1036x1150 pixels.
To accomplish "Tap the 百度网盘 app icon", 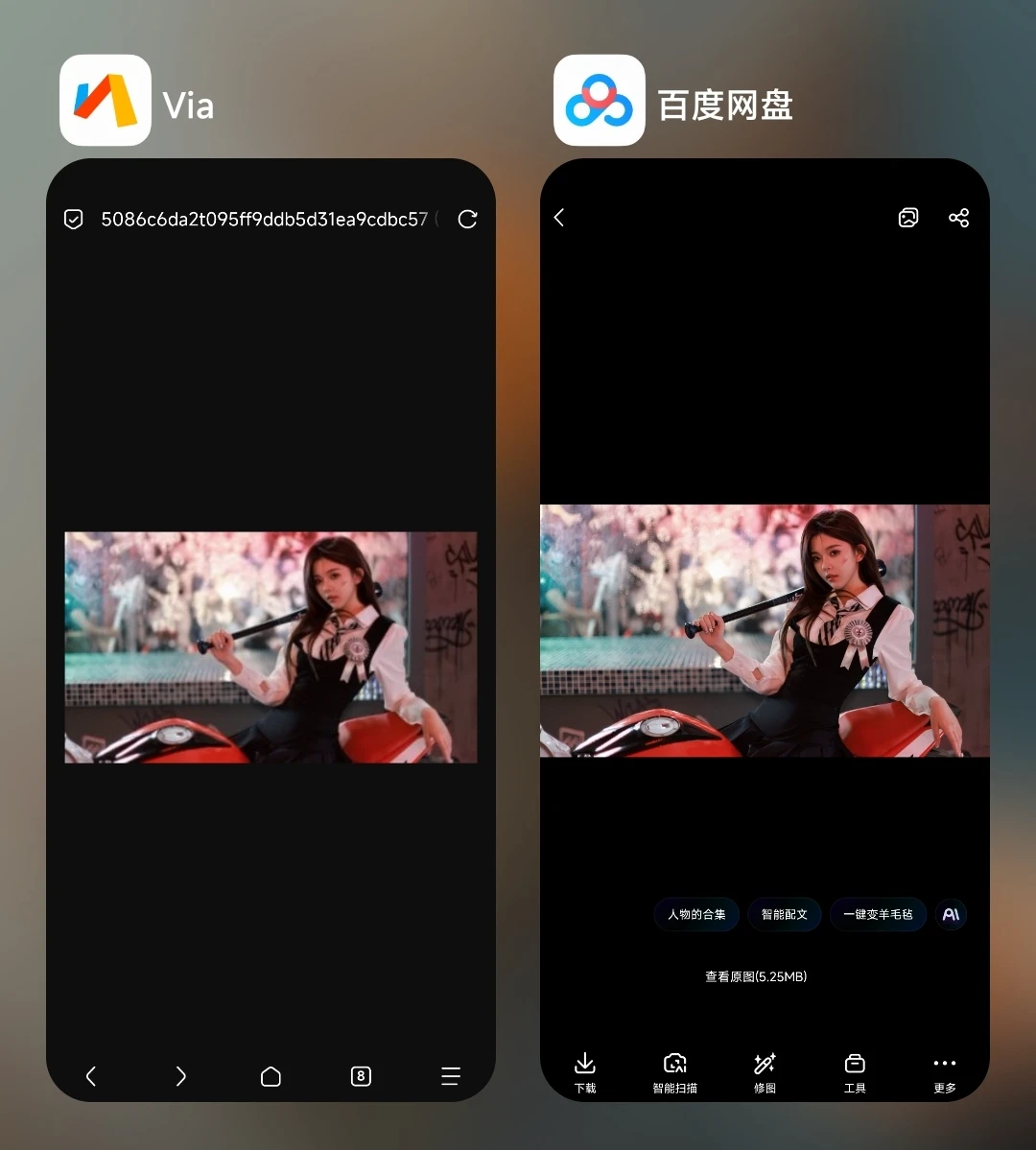I will click(x=599, y=101).
